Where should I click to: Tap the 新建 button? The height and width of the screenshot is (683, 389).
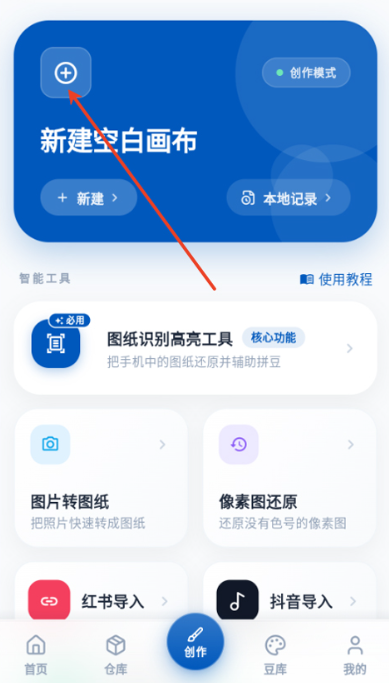tap(89, 198)
